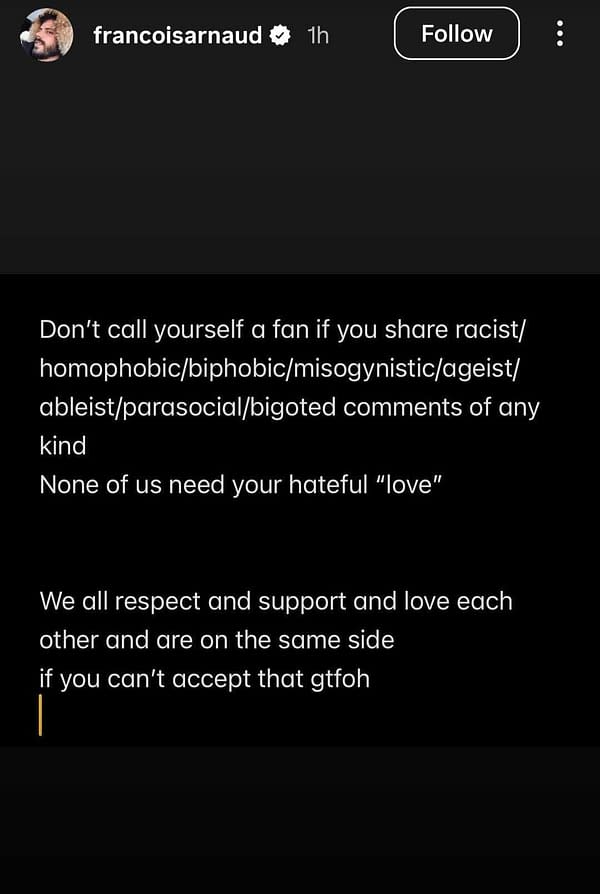
Task: Open francoisarnaud's profile picture
Action: click(x=46, y=35)
